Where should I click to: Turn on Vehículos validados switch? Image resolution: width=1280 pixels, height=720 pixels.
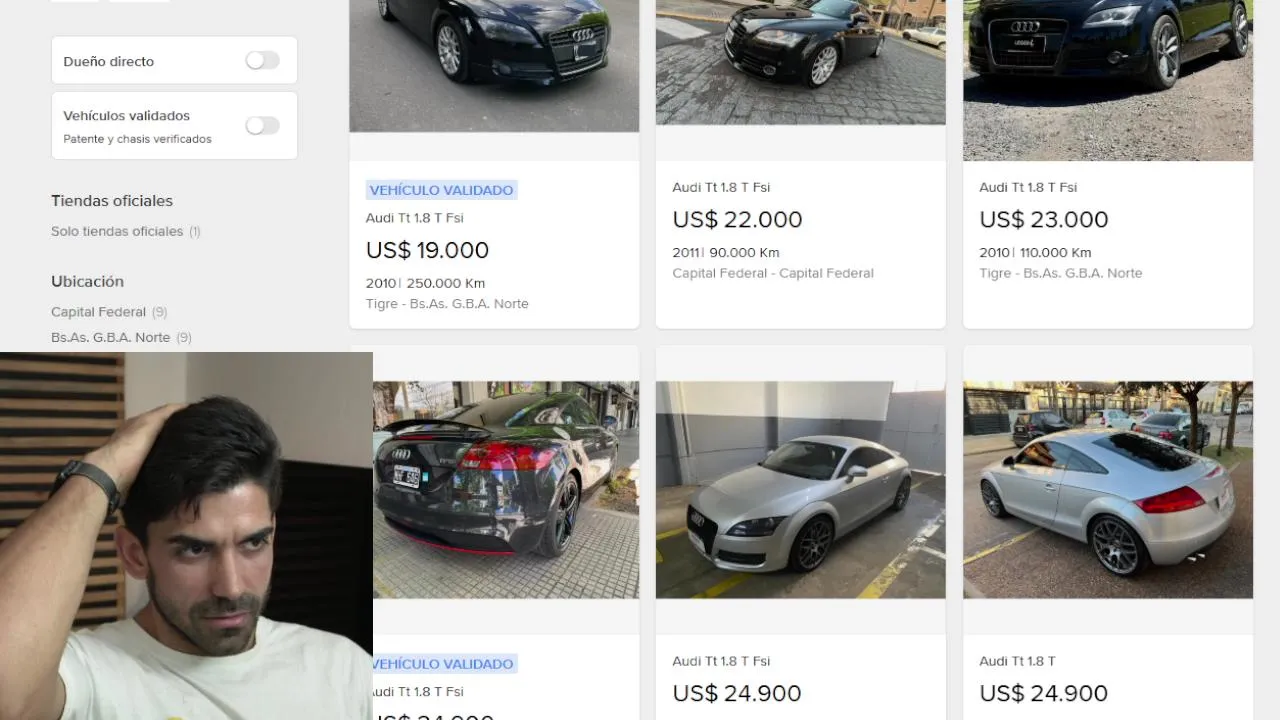pyautogui.click(x=262, y=126)
